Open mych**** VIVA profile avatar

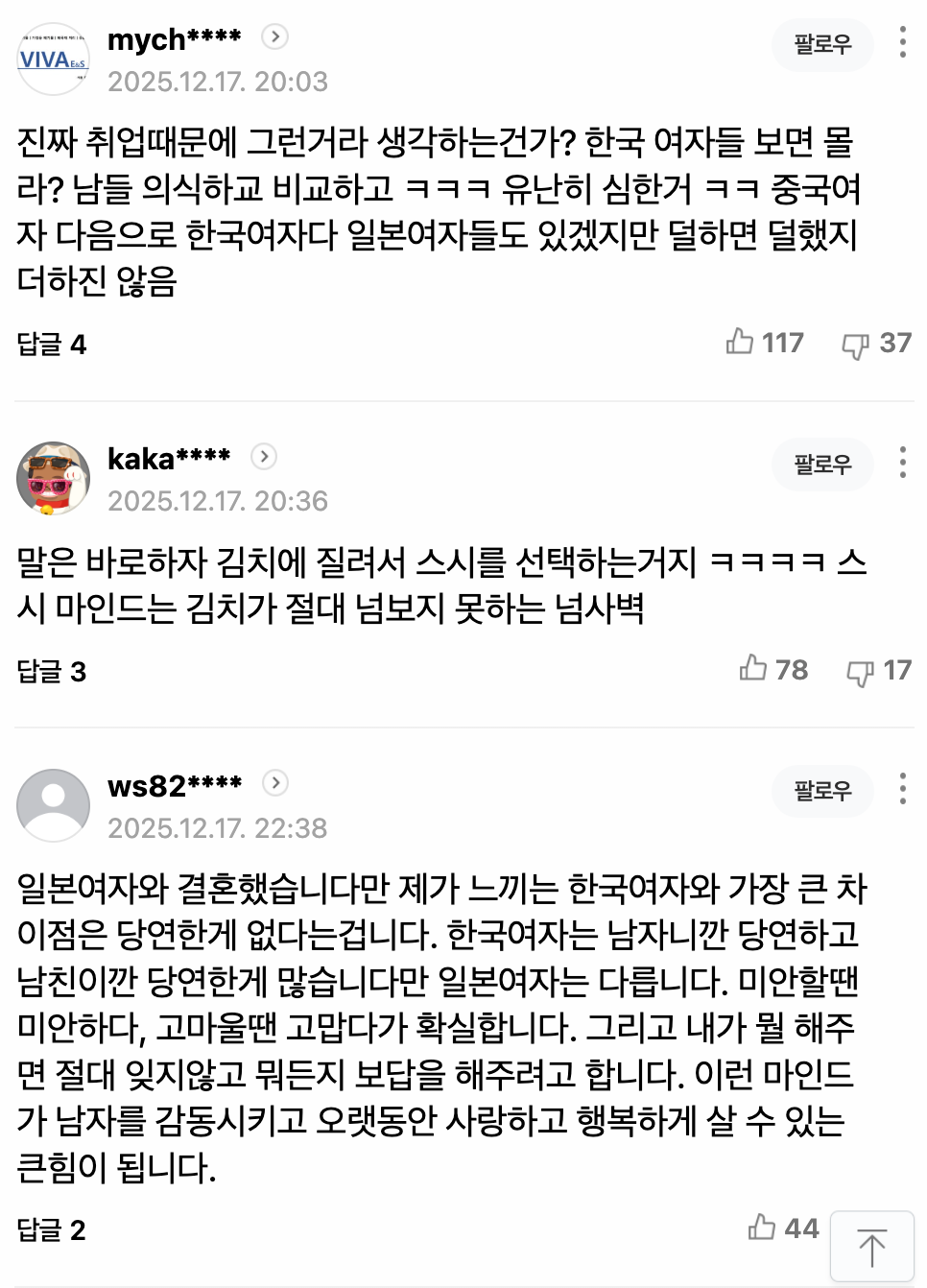pyautogui.click(x=54, y=60)
